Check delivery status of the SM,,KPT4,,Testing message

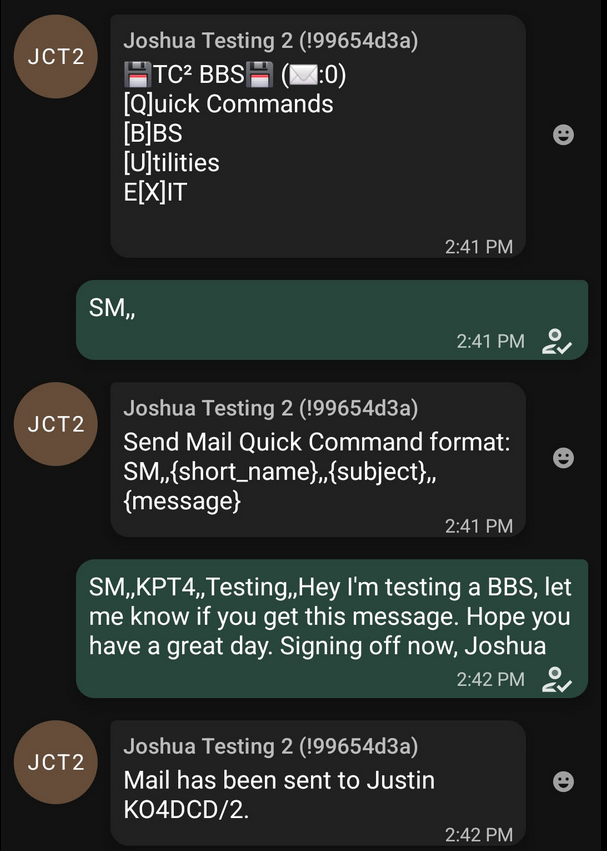(x=556, y=680)
